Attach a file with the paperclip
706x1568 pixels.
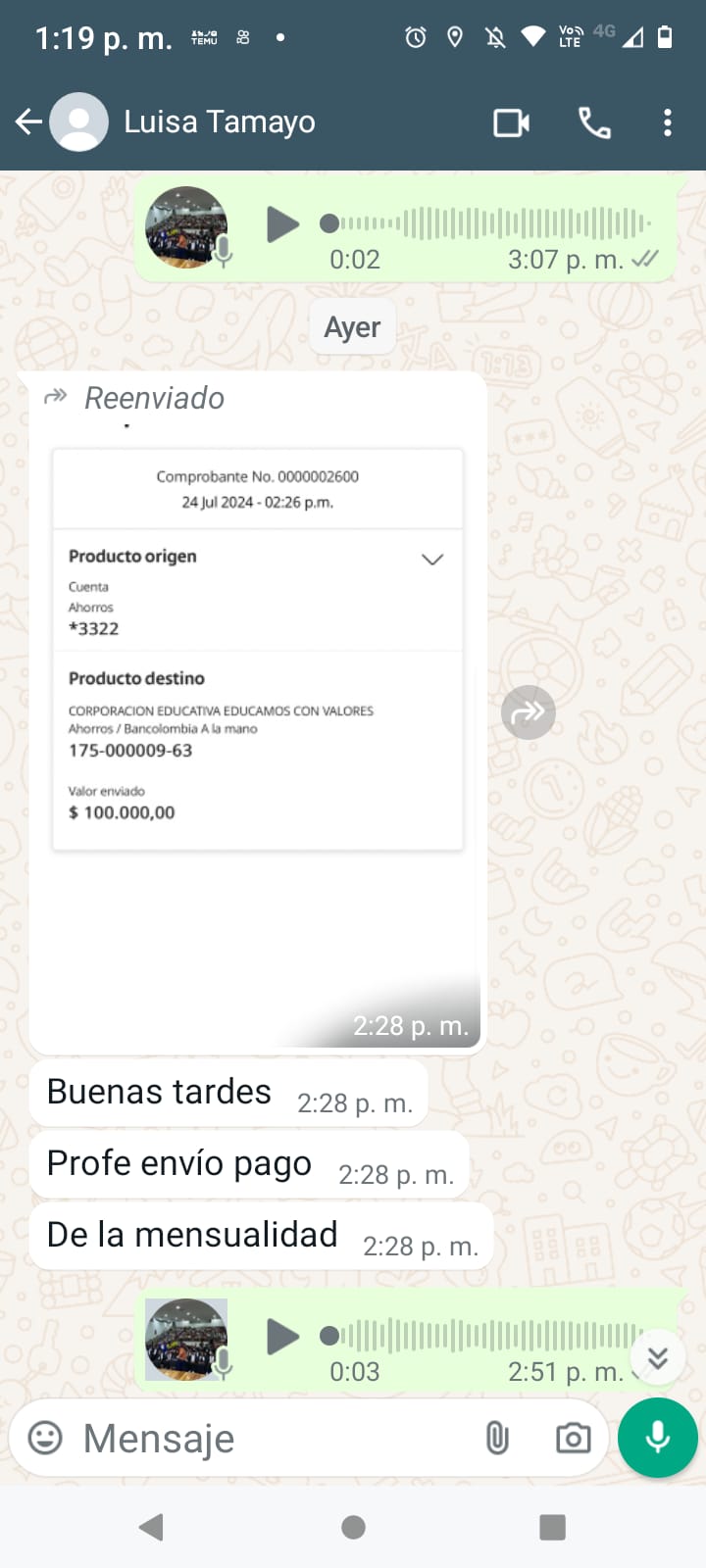pyautogui.click(x=497, y=1438)
